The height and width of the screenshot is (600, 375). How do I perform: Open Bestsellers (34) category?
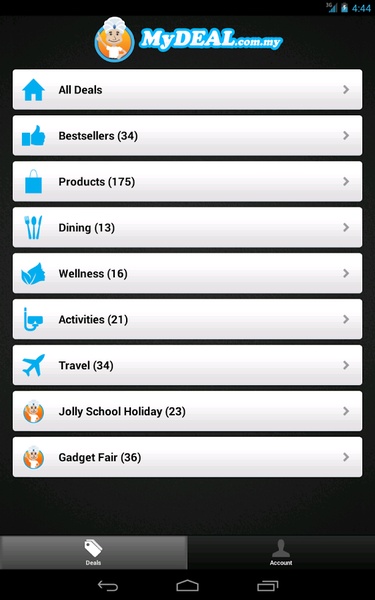pyautogui.click(x=188, y=135)
